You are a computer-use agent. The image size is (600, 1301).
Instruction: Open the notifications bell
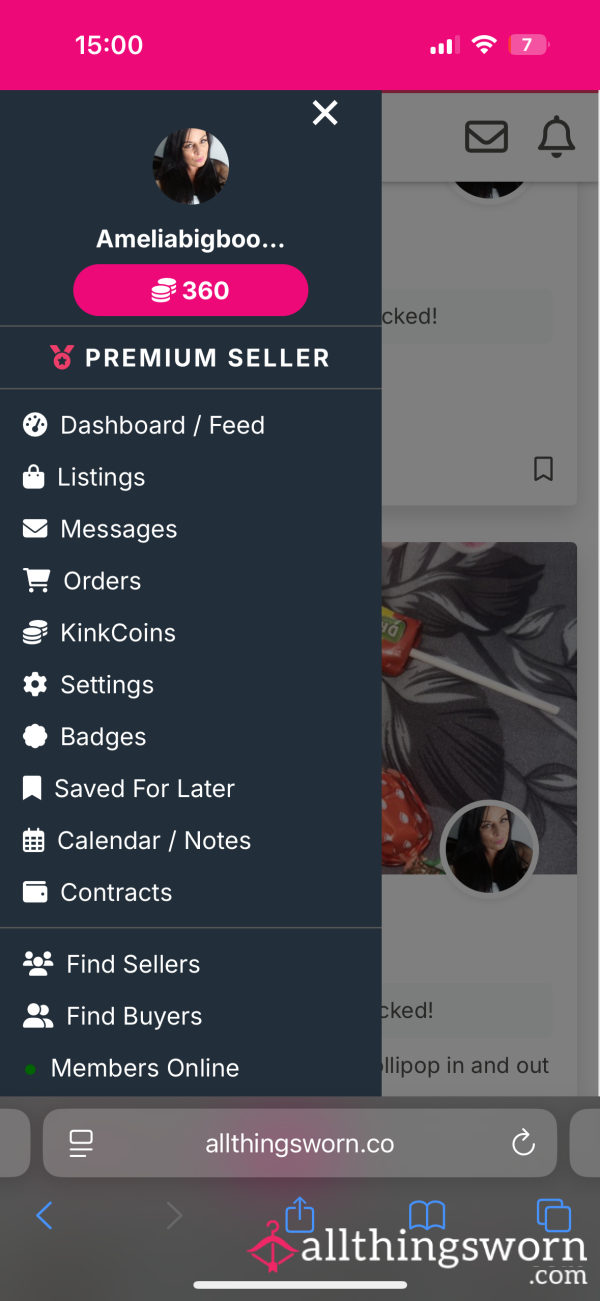point(557,136)
